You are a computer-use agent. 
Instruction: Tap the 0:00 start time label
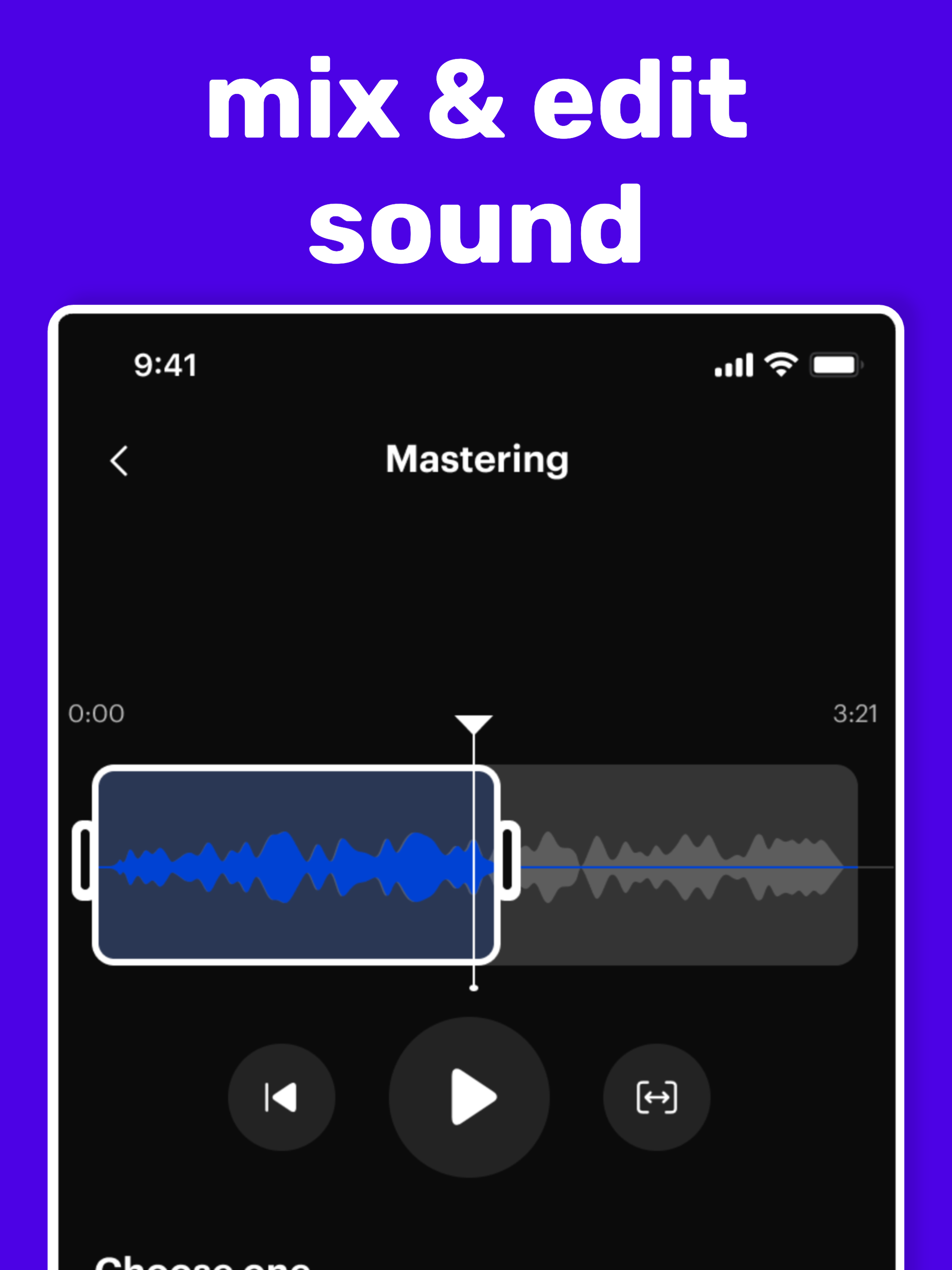coord(97,714)
